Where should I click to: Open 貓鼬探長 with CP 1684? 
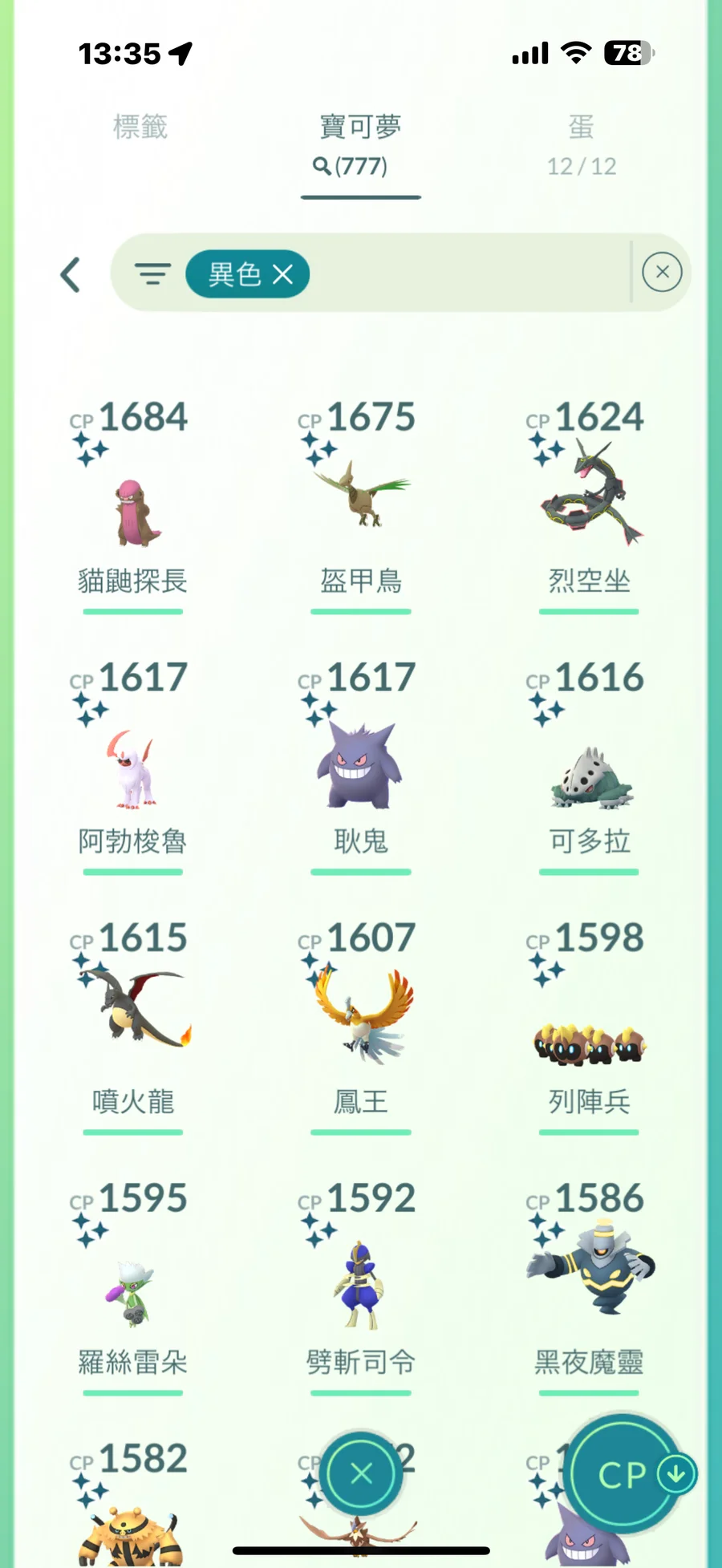coord(132,505)
